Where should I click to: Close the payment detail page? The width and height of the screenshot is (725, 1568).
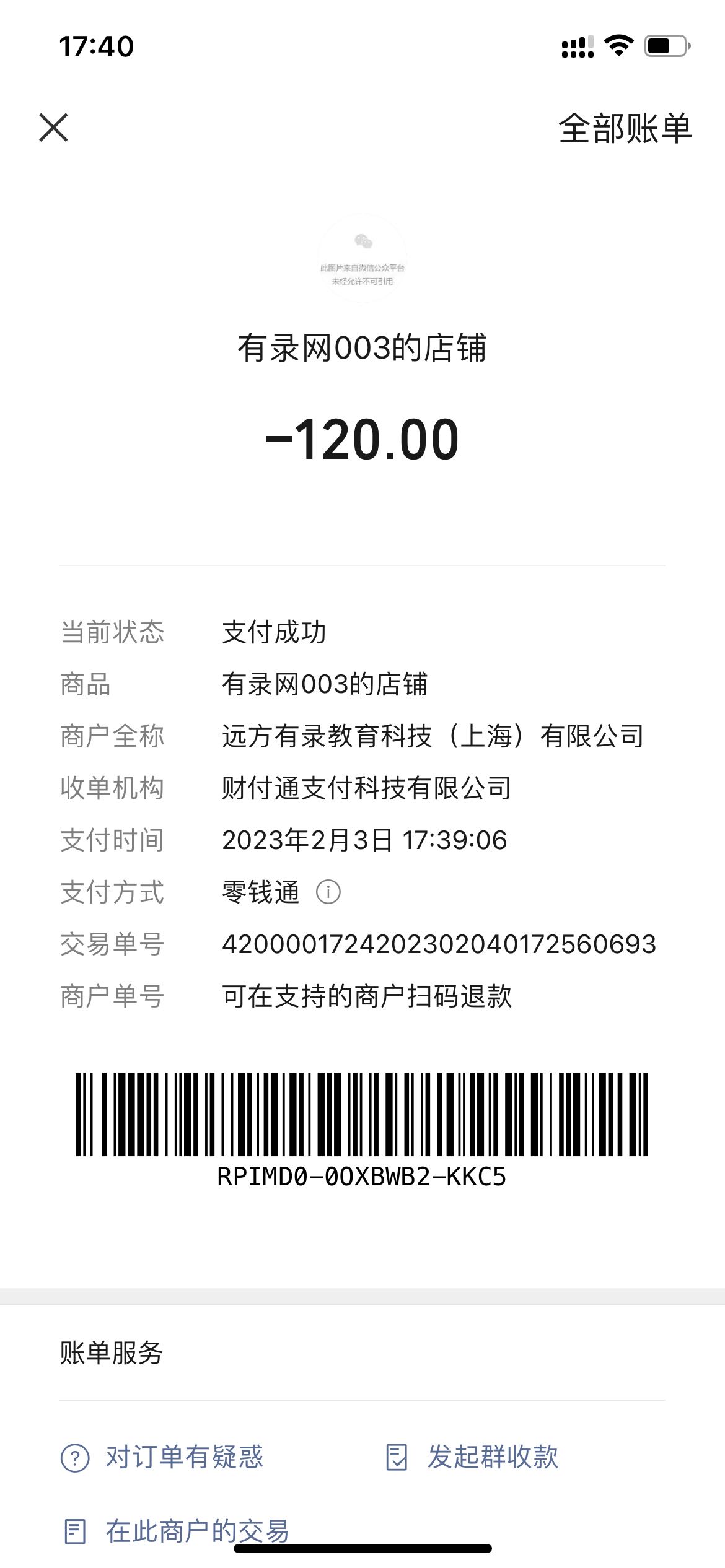tap(53, 128)
